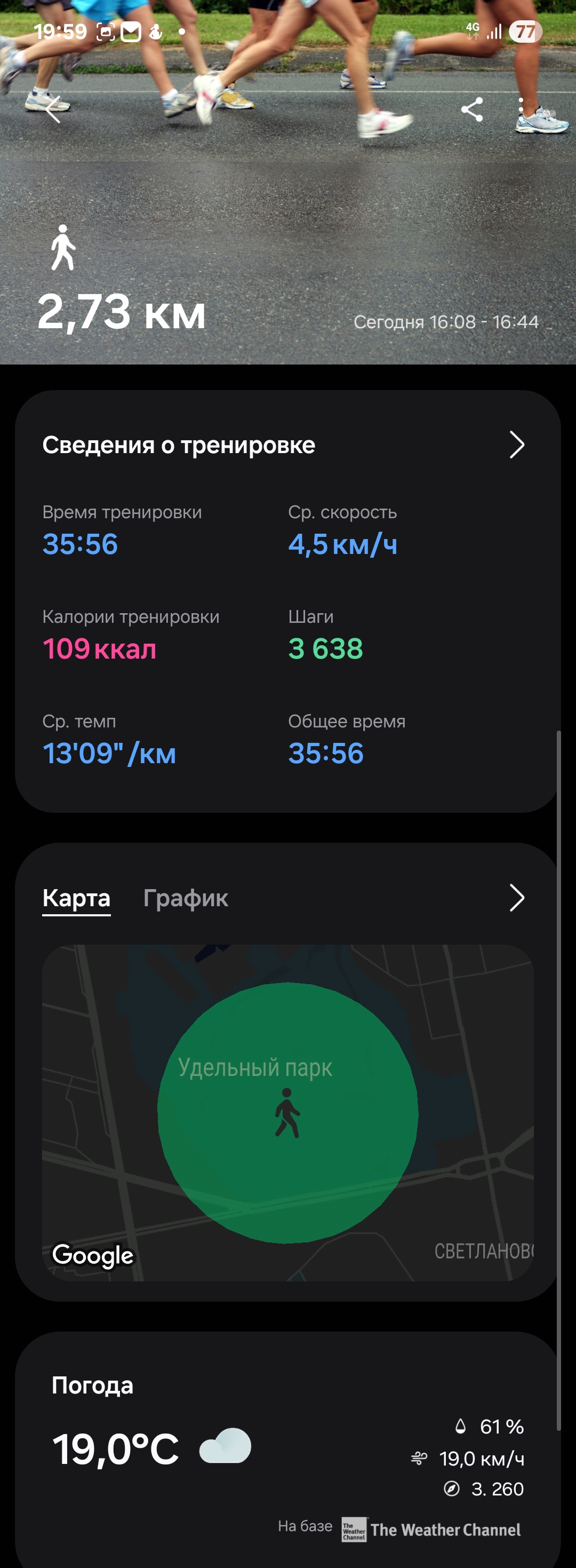Image resolution: width=576 pixels, height=1568 pixels.
Task: Open the Удельный парк map preview
Action: click(287, 1113)
